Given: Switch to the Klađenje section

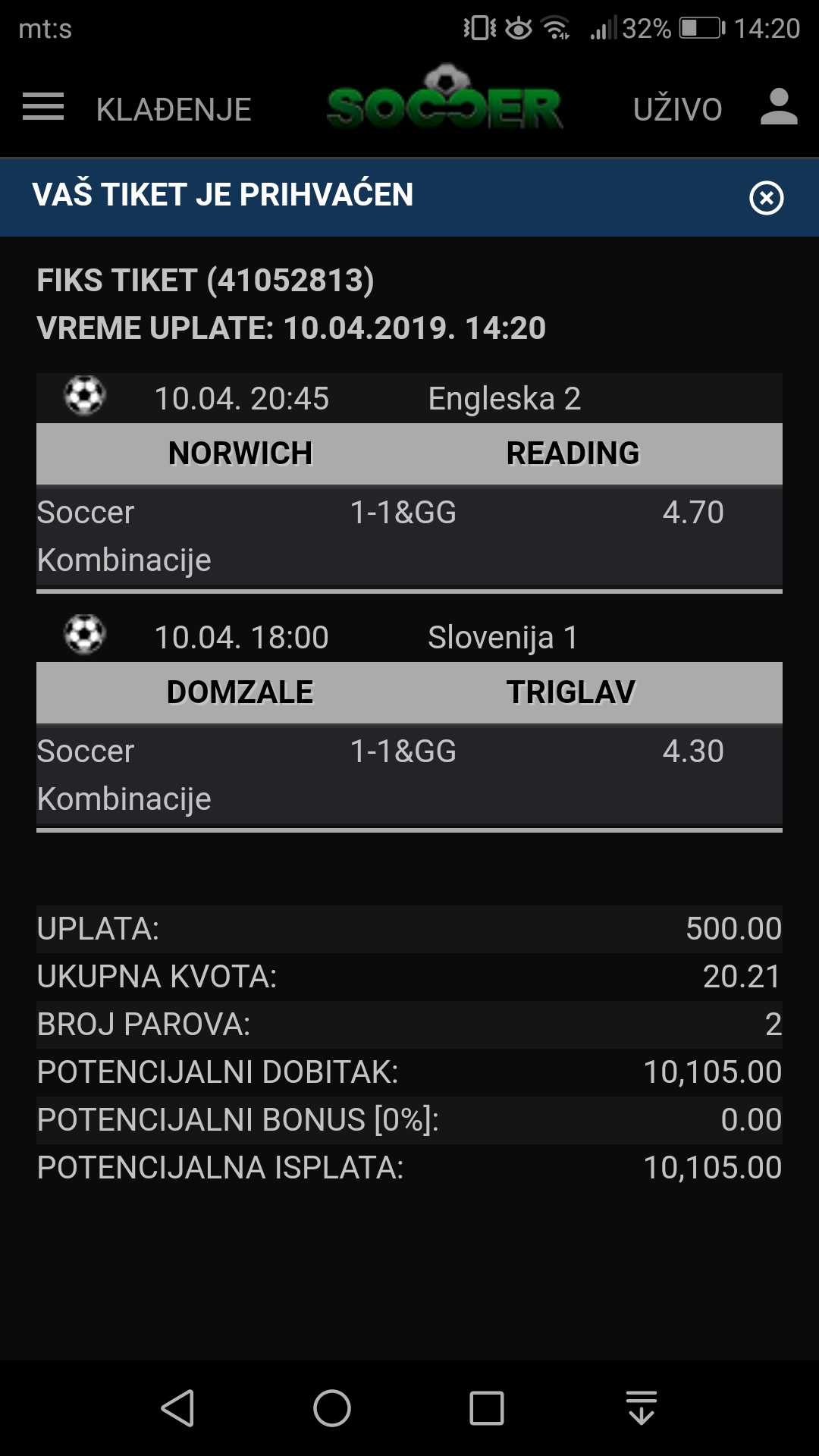Looking at the screenshot, I should [174, 109].
